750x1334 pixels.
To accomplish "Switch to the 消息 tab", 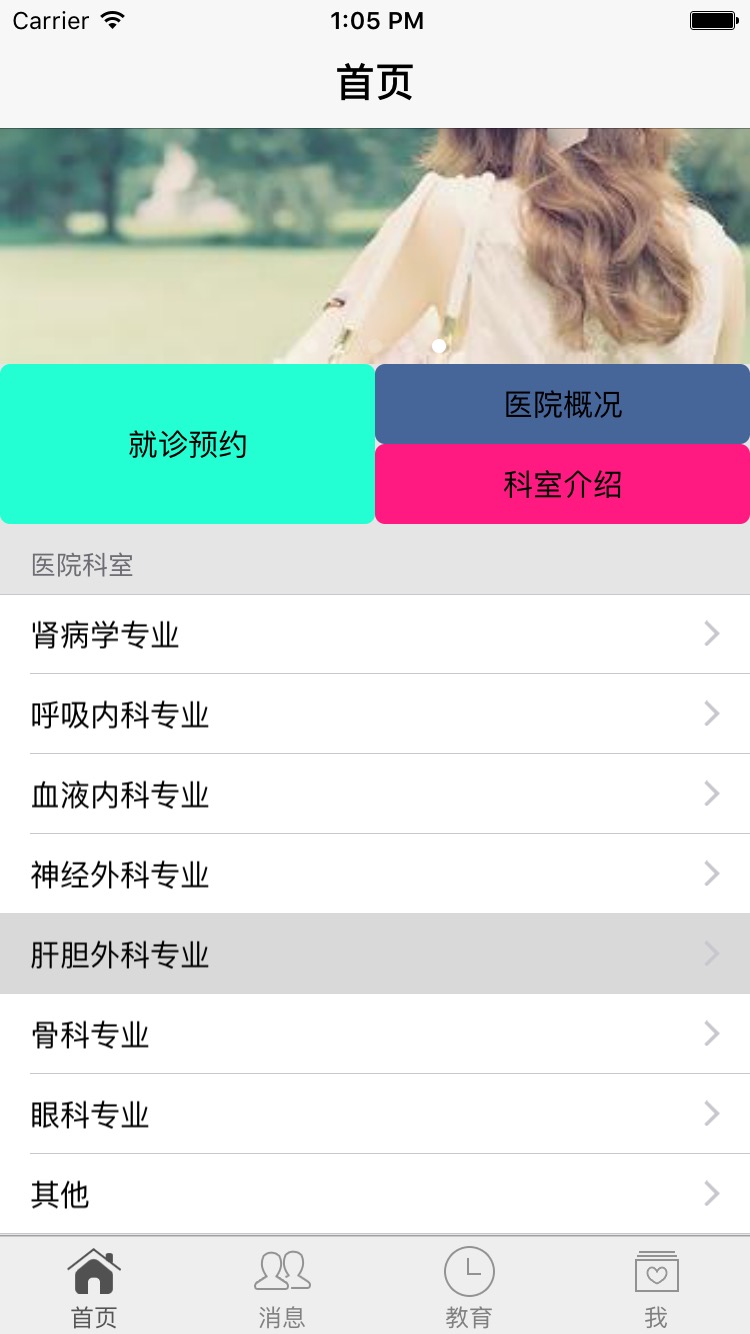I will click(x=282, y=1287).
